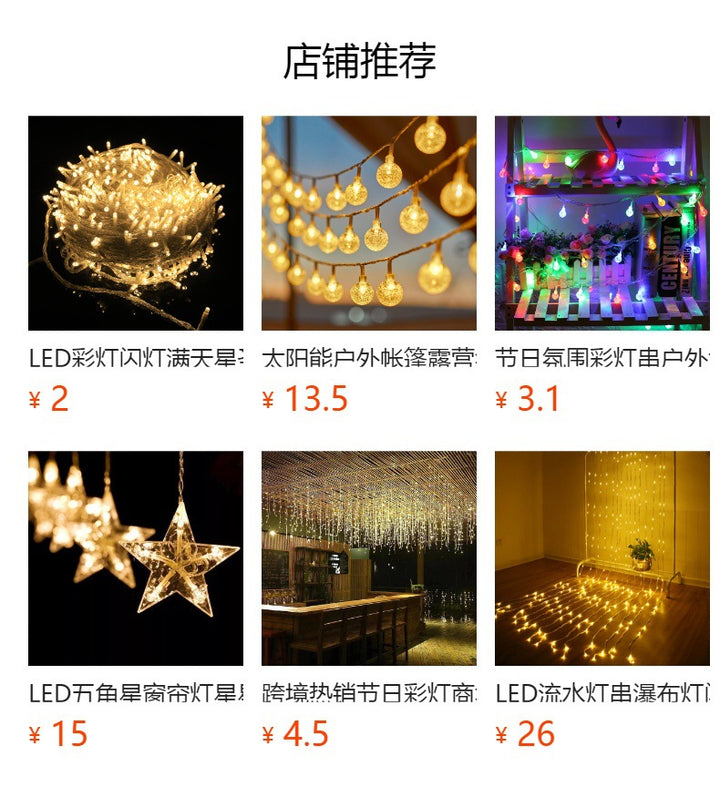Open the LED彩灯闪灯满天星 product priced ¥2
The height and width of the screenshot is (787, 720).
pos(135,223)
